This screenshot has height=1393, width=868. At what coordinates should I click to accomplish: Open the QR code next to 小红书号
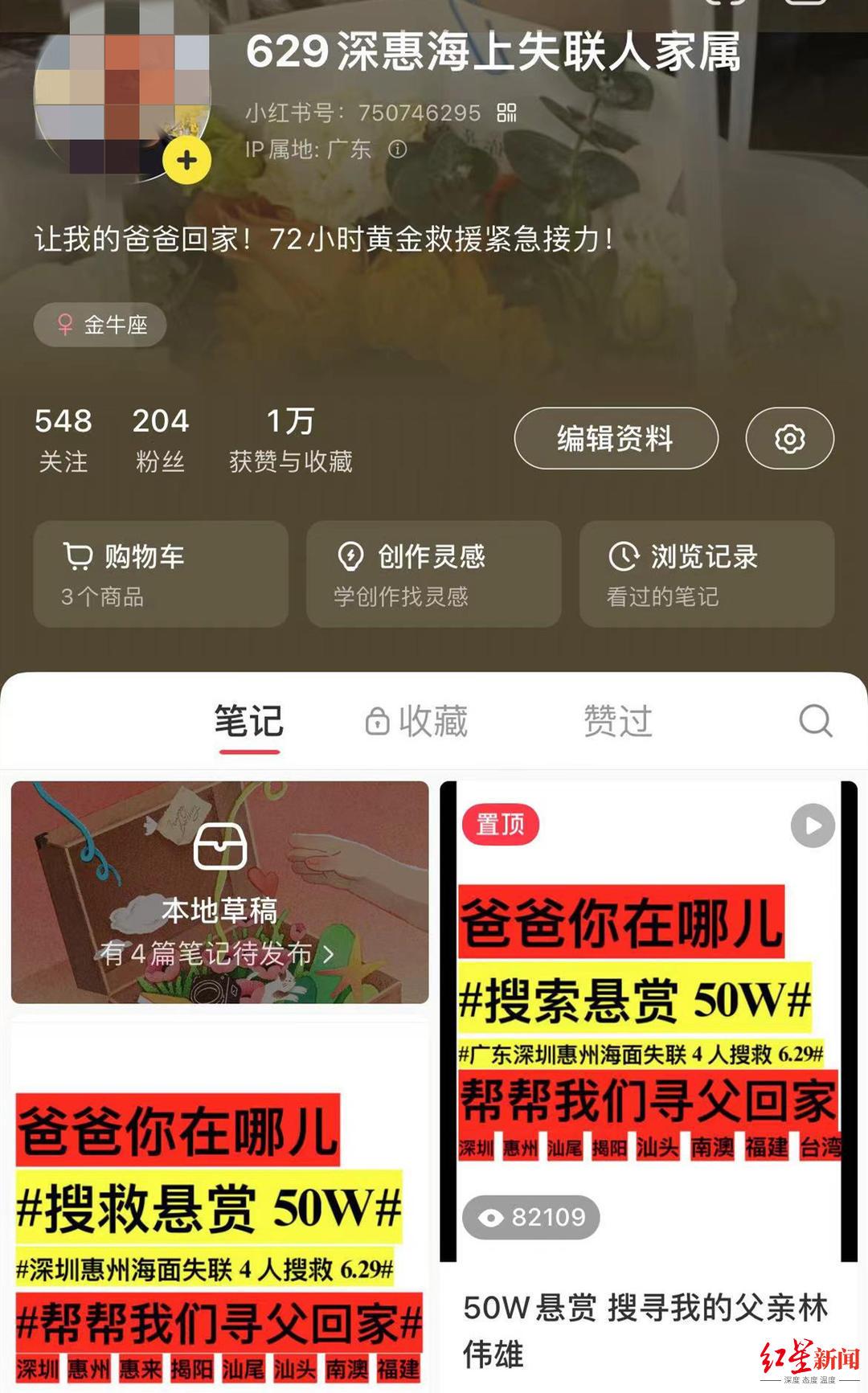(x=506, y=113)
